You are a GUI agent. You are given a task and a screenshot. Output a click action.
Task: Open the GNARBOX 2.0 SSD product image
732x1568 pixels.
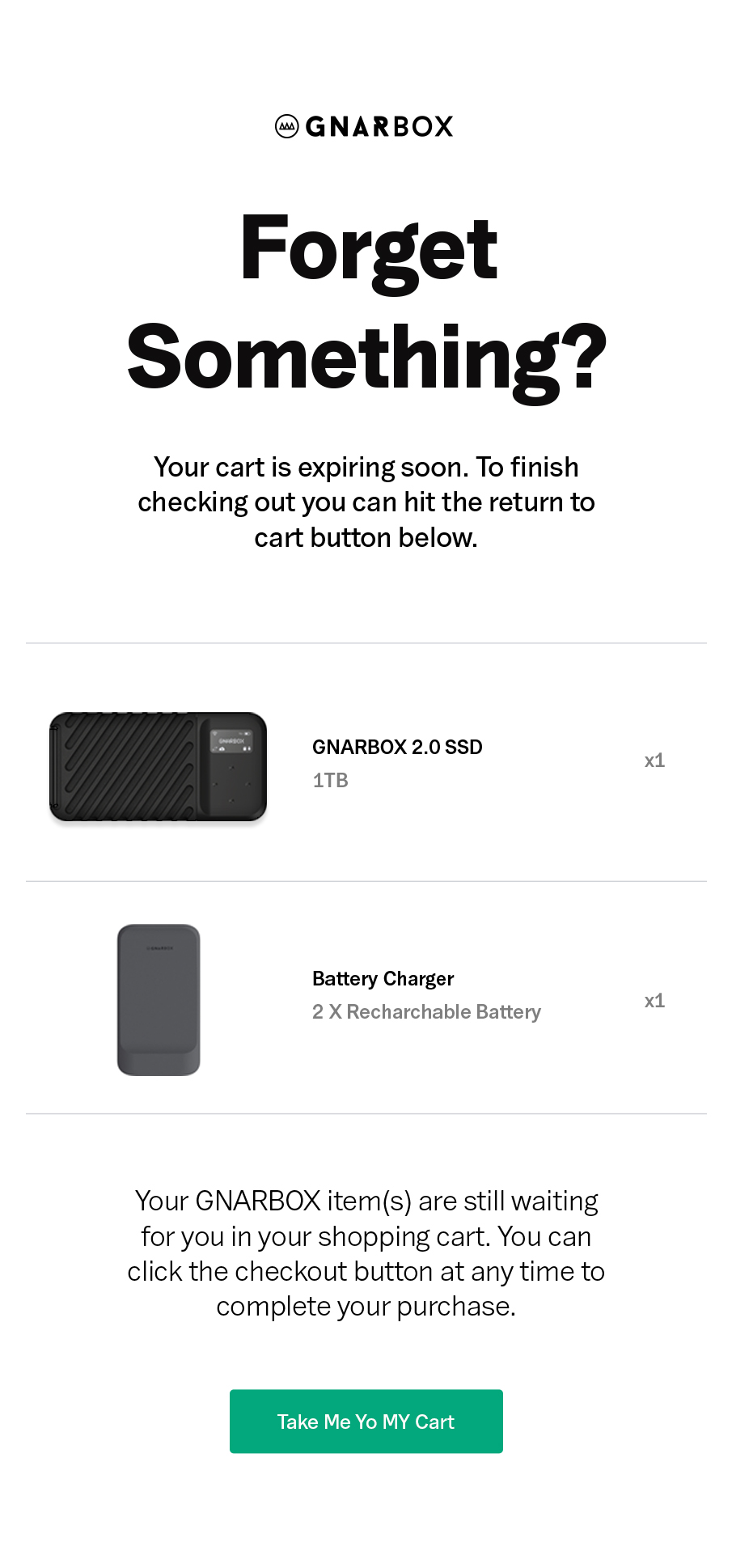tap(158, 766)
